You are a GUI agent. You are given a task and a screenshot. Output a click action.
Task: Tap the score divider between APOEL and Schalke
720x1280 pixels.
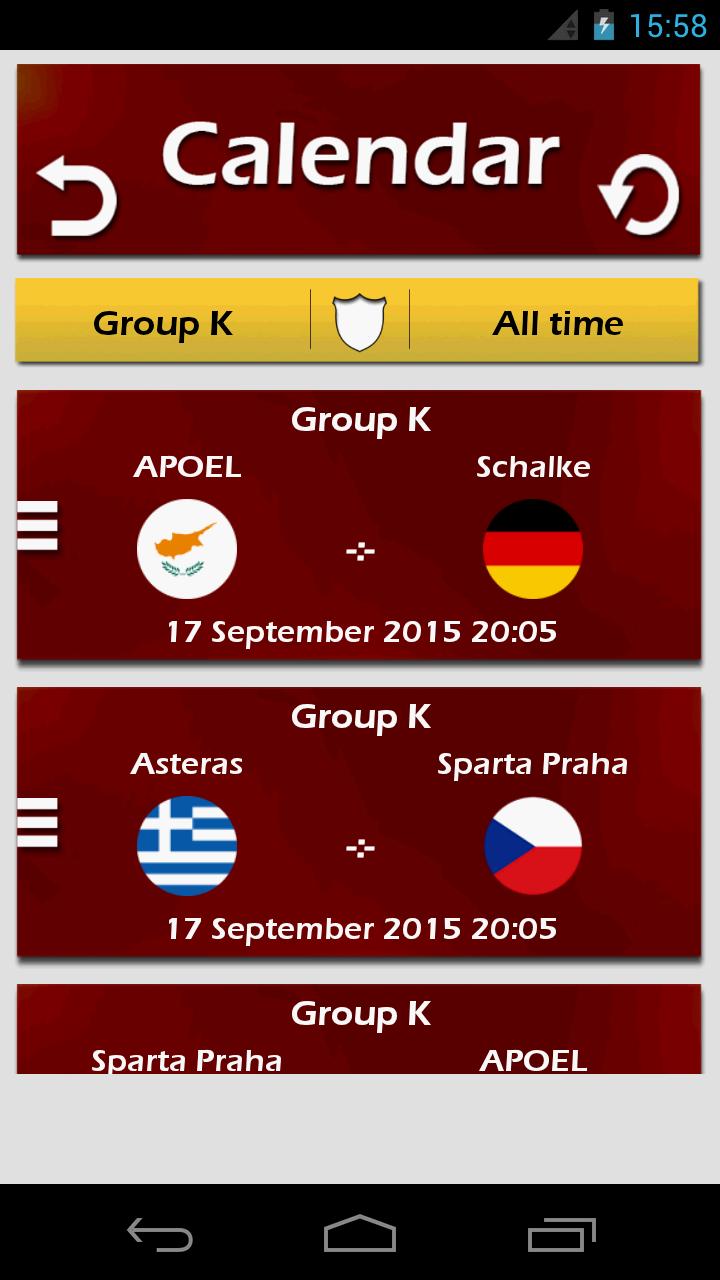tap(360, 549)
